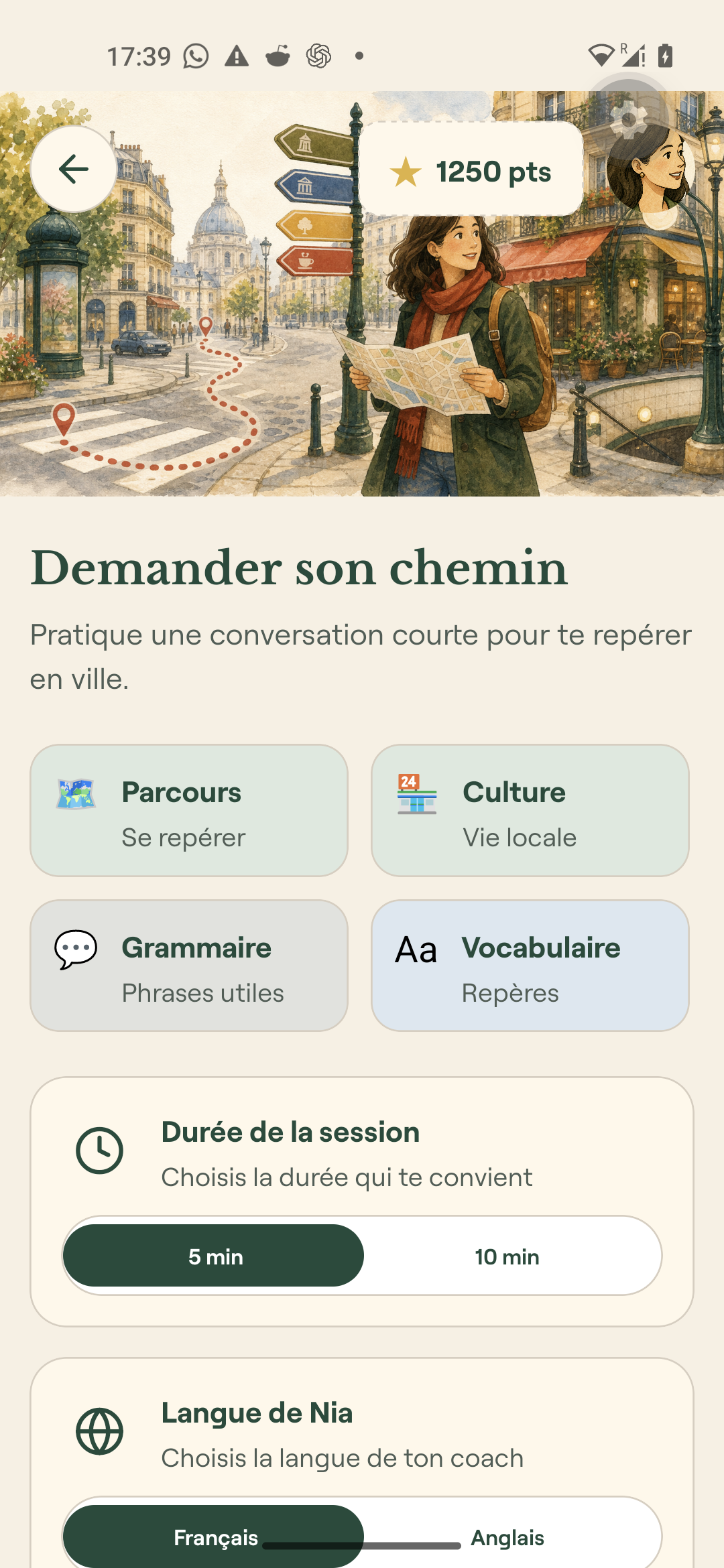Choose Français as Nia's language
This screenshot has width=724, height=1568.
pyautogui.click(x=214, y=1537)
